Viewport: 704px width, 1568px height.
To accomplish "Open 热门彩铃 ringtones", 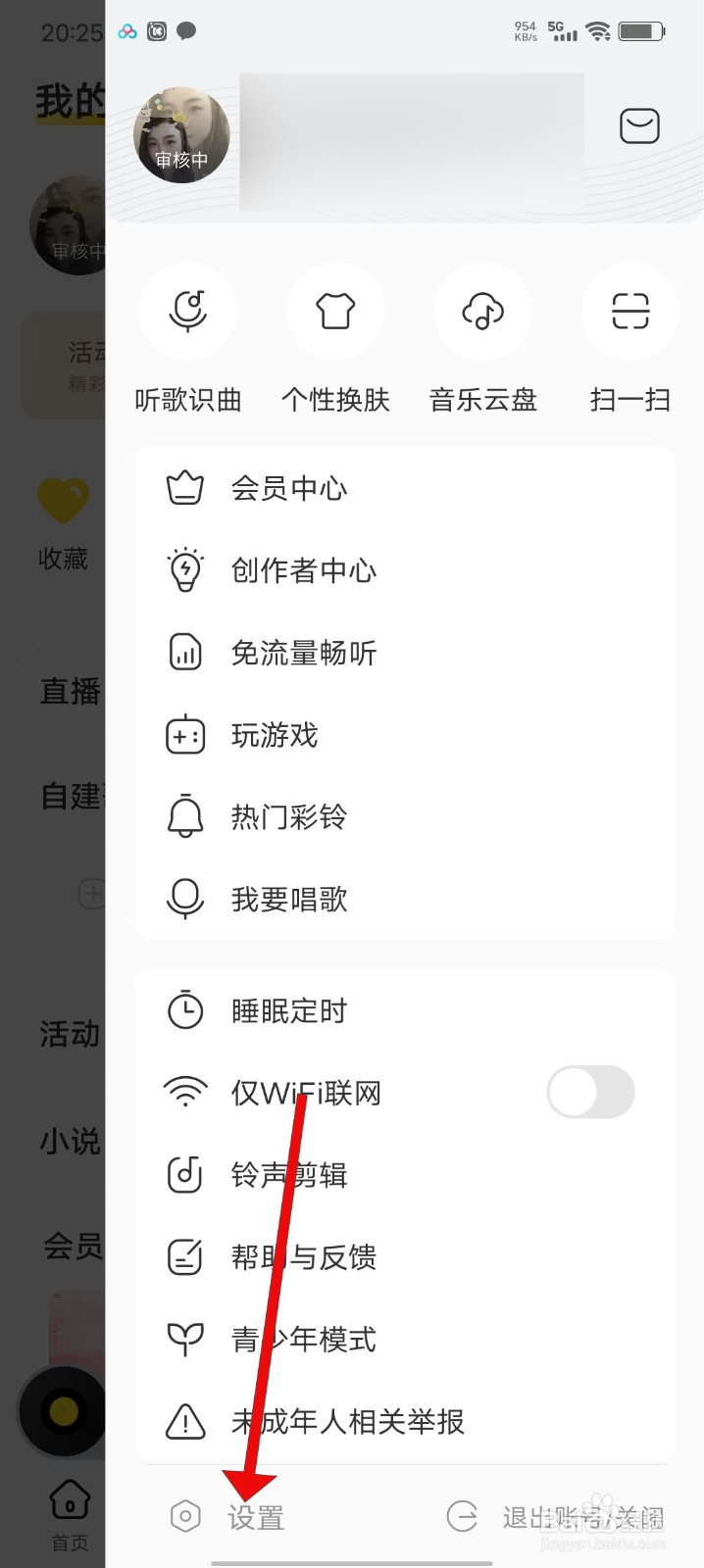I will [289, 817].
